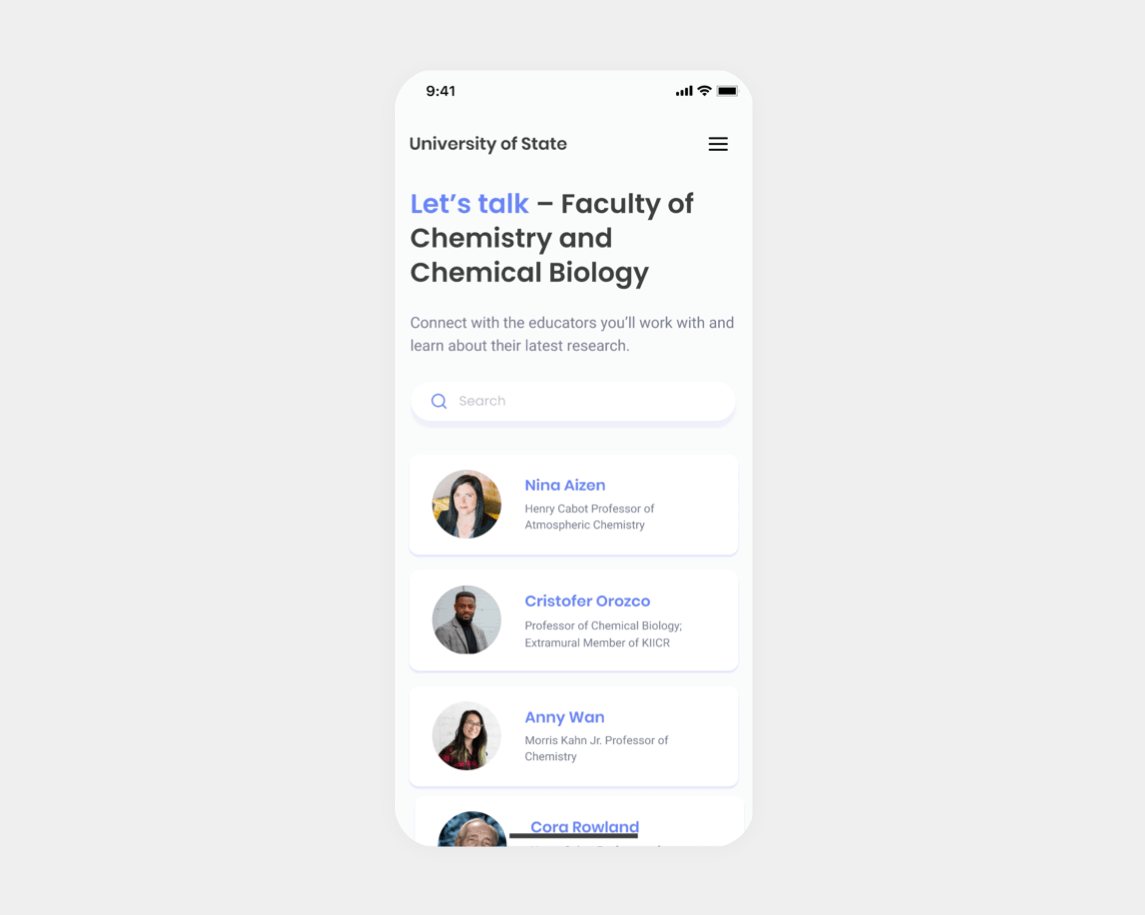Open Cristofer Orozco's faculty card
This screenshot has height=915, width=1145.
coord(573,620)
